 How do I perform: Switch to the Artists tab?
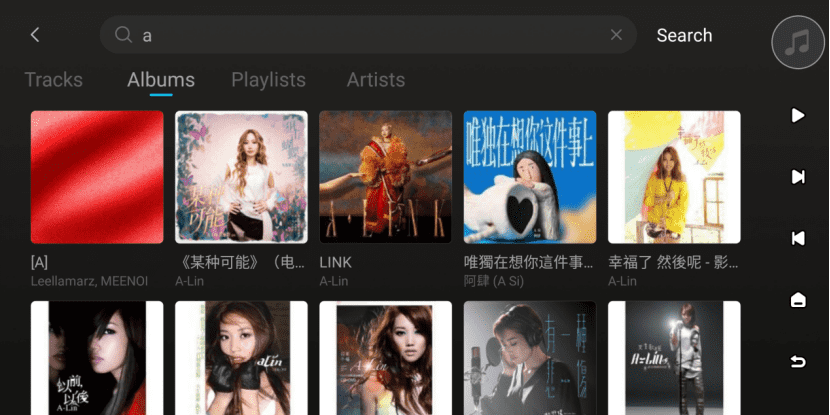point(375,80)
